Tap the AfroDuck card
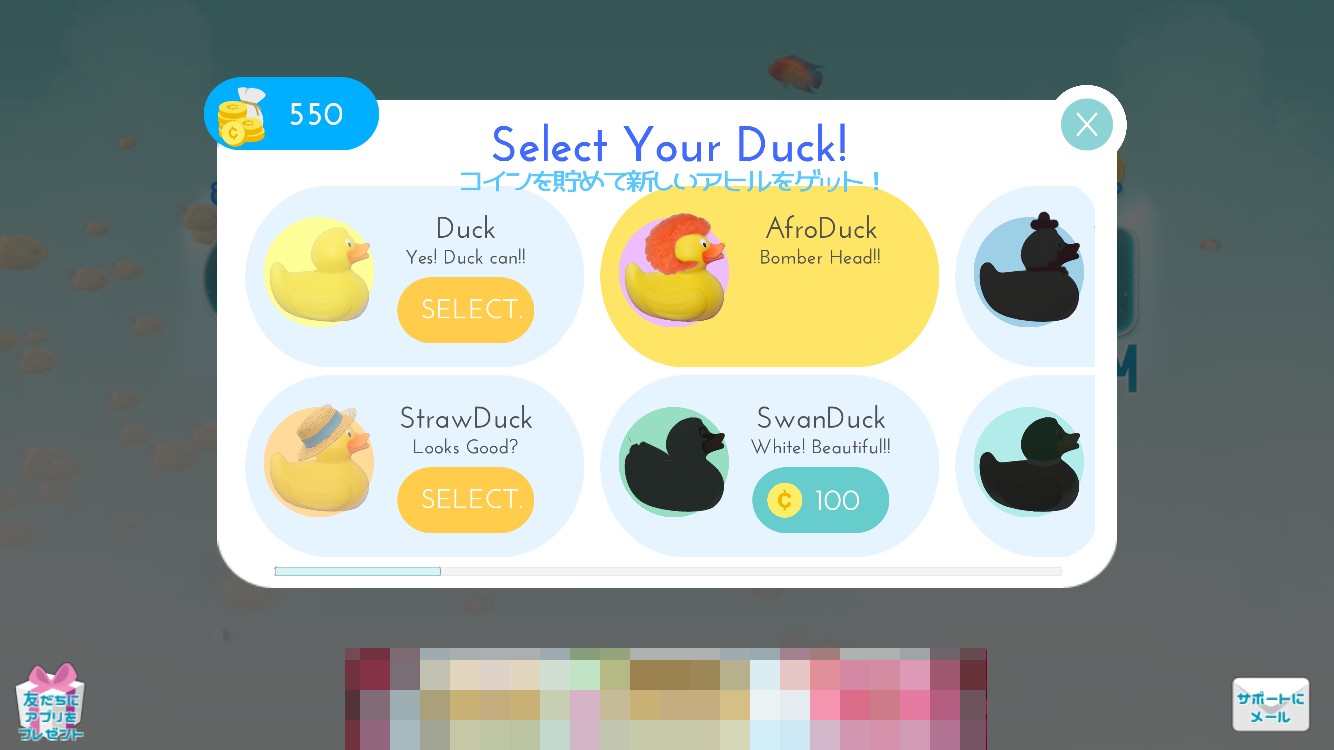This screenshot has width=1334, height=750. point(769,276)
